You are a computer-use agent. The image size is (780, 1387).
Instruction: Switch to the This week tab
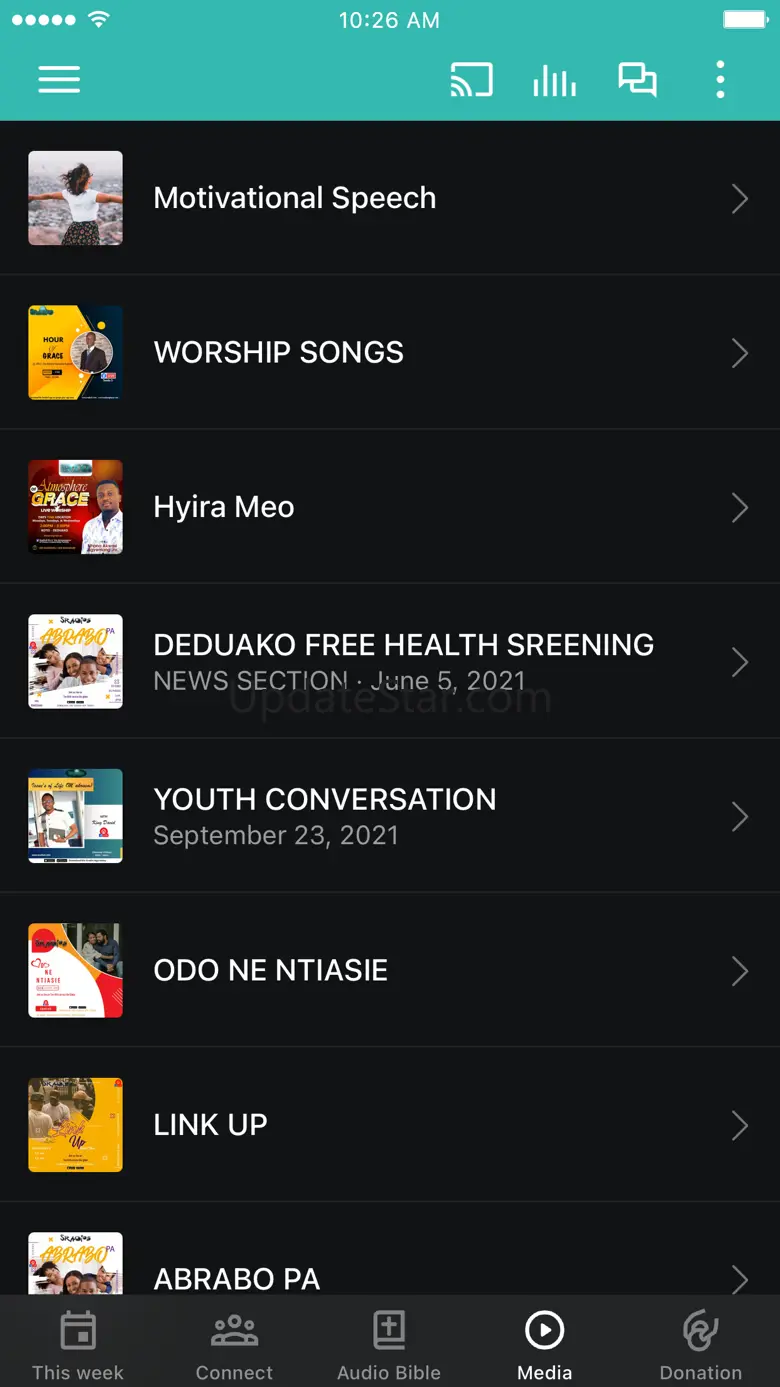point(78,1346)
